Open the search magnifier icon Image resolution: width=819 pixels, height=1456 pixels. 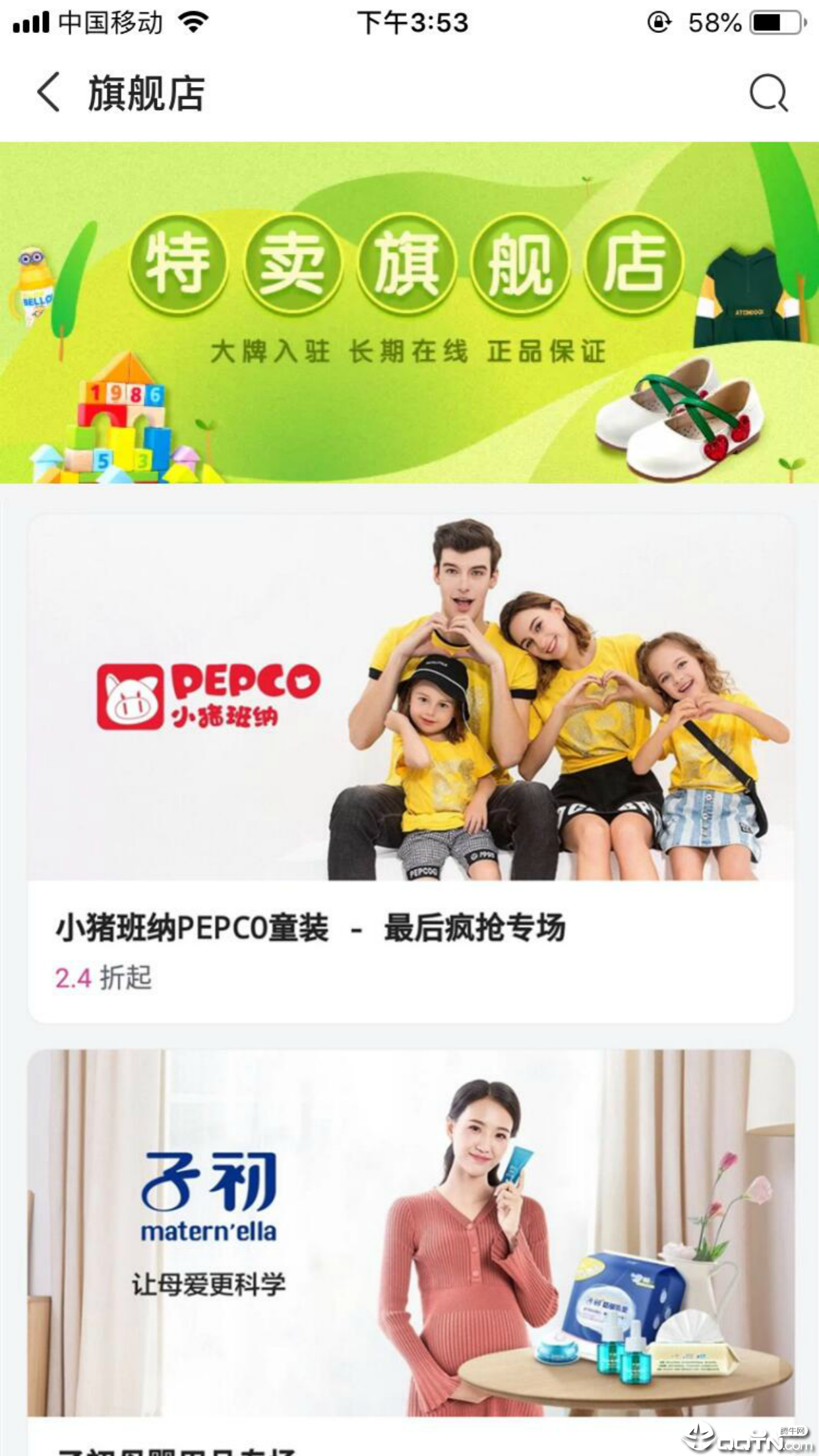pos(768,93)
